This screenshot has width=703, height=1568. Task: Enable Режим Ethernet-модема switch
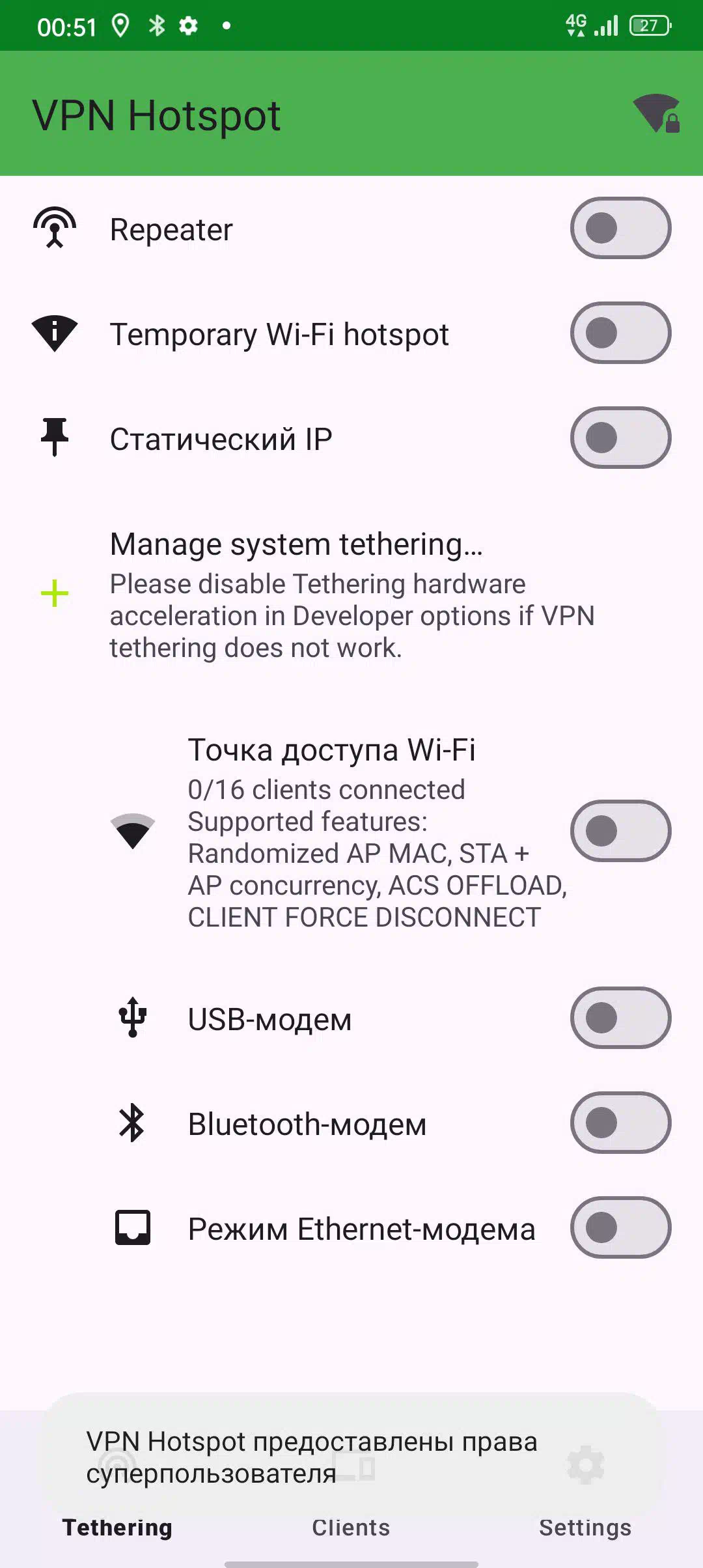tap(620, 1227)
